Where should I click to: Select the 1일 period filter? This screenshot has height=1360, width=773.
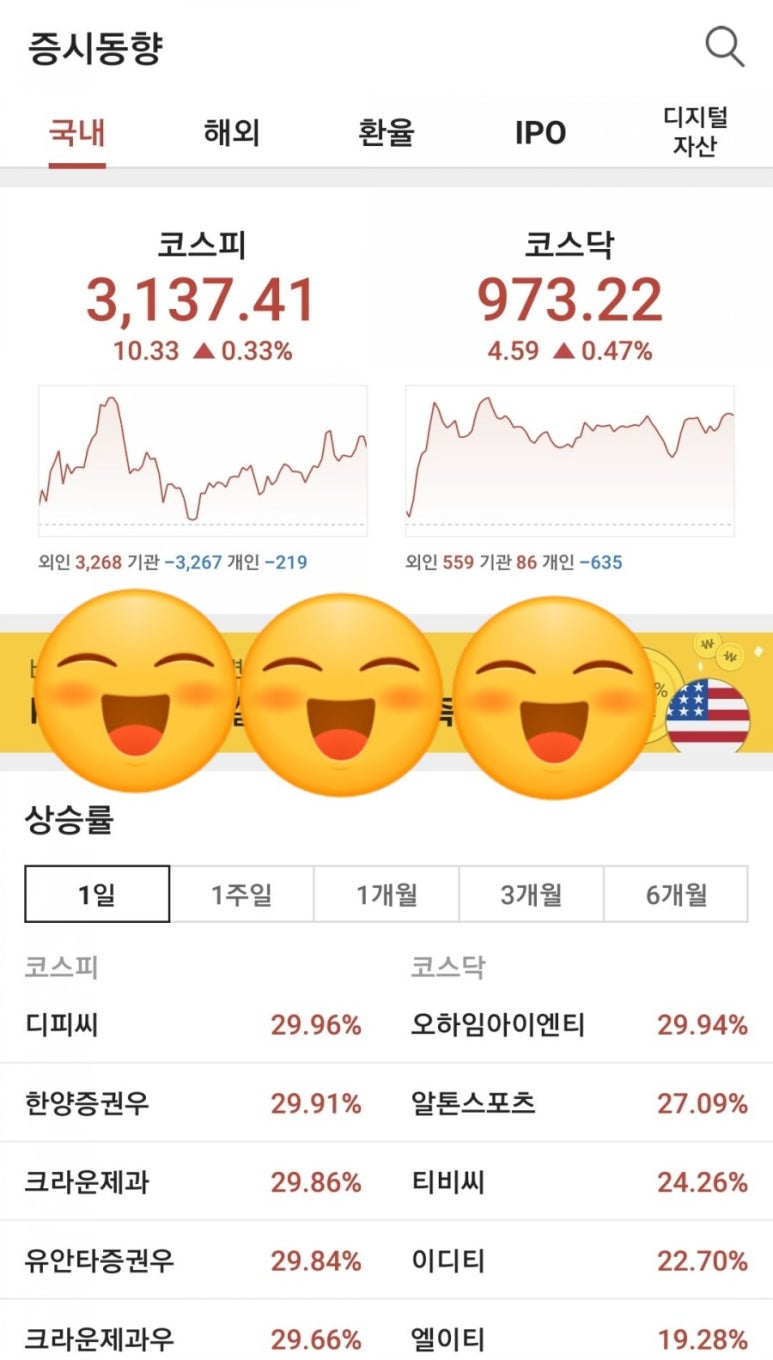[97, 894]
